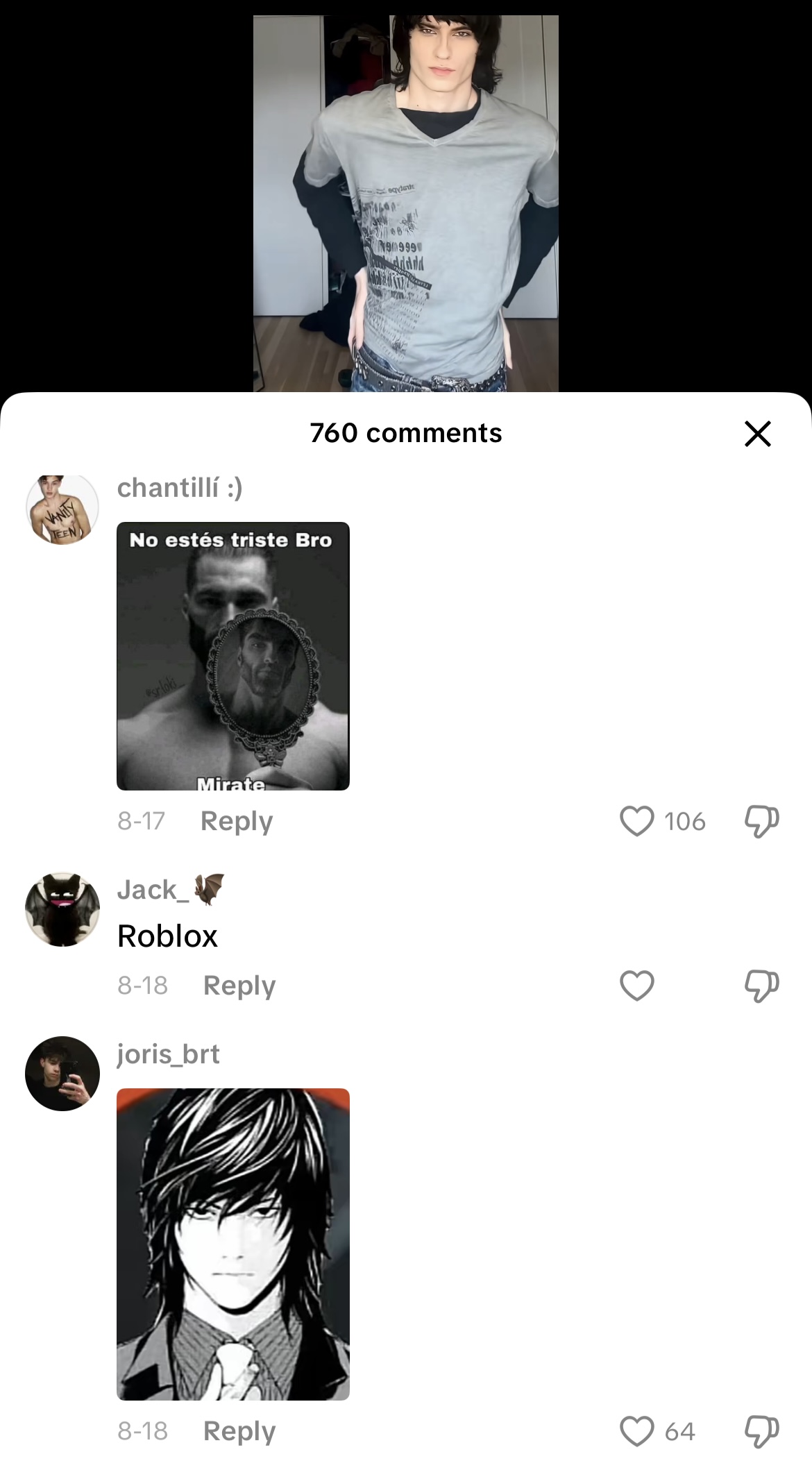Open the joris_brt username
812x1479 pixels.
coord(168,1054)
